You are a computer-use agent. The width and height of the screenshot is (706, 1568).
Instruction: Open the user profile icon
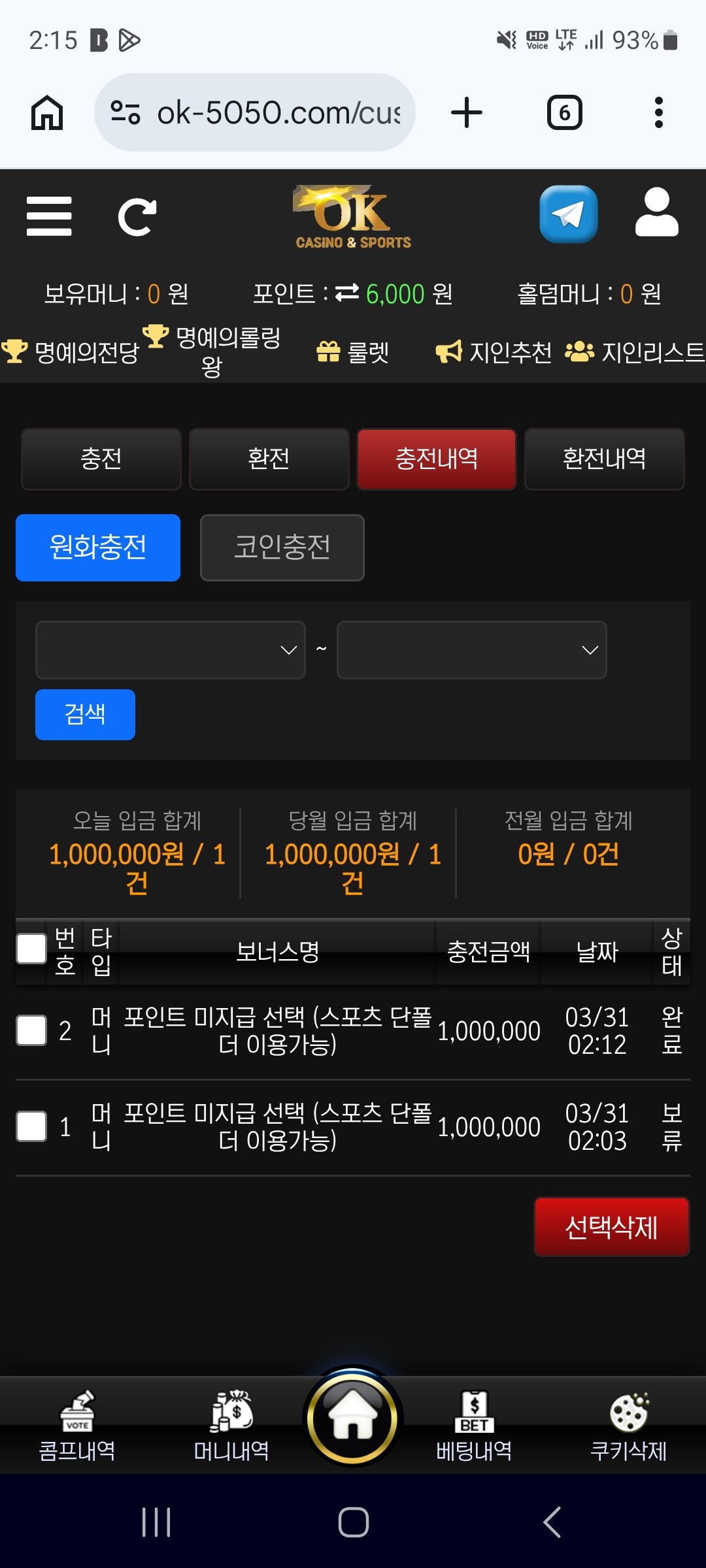(x=657, y=213)
